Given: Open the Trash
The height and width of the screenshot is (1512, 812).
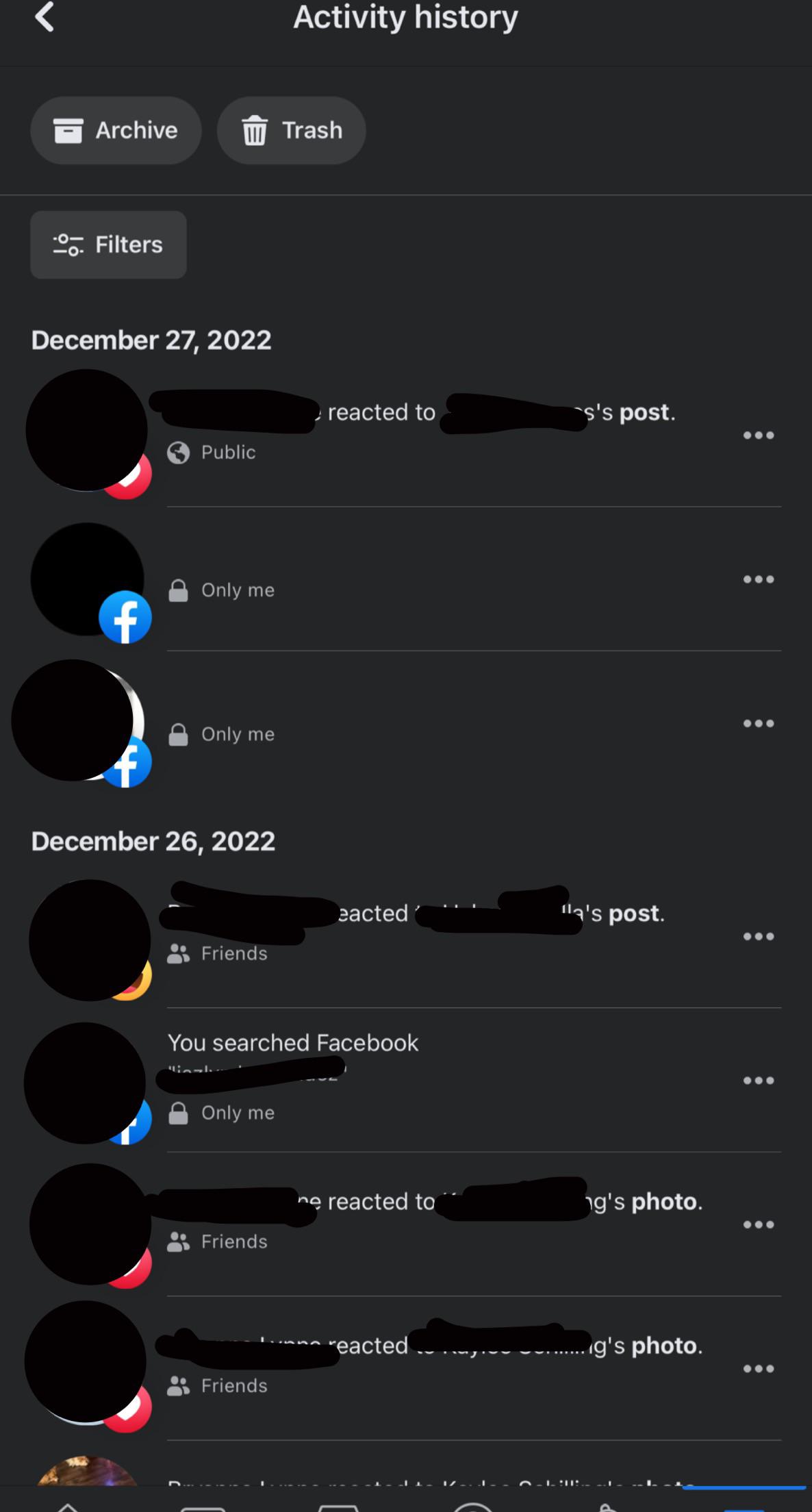Looking at the screenshot, I should [x=291, y=130].
